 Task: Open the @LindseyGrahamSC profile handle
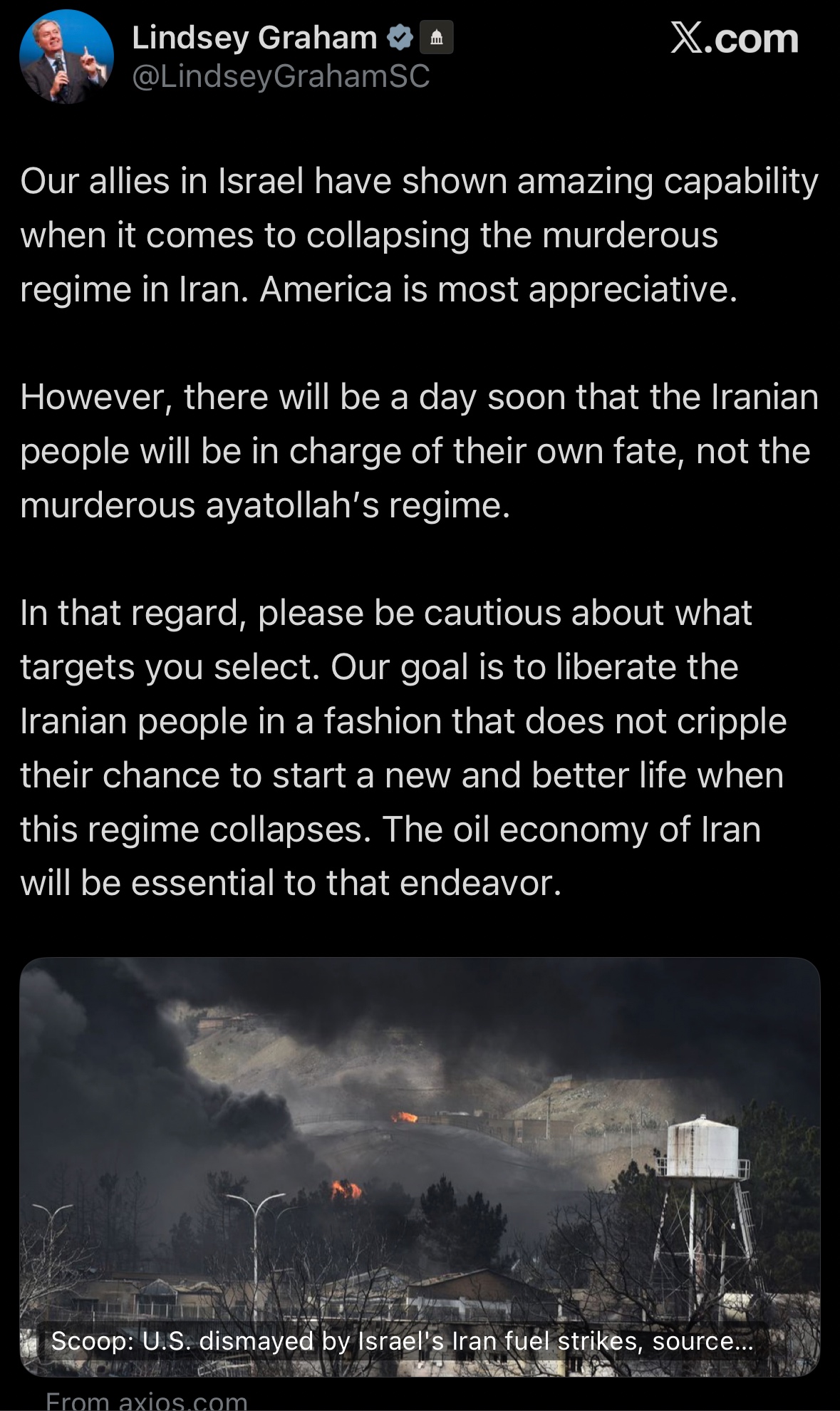281,76
